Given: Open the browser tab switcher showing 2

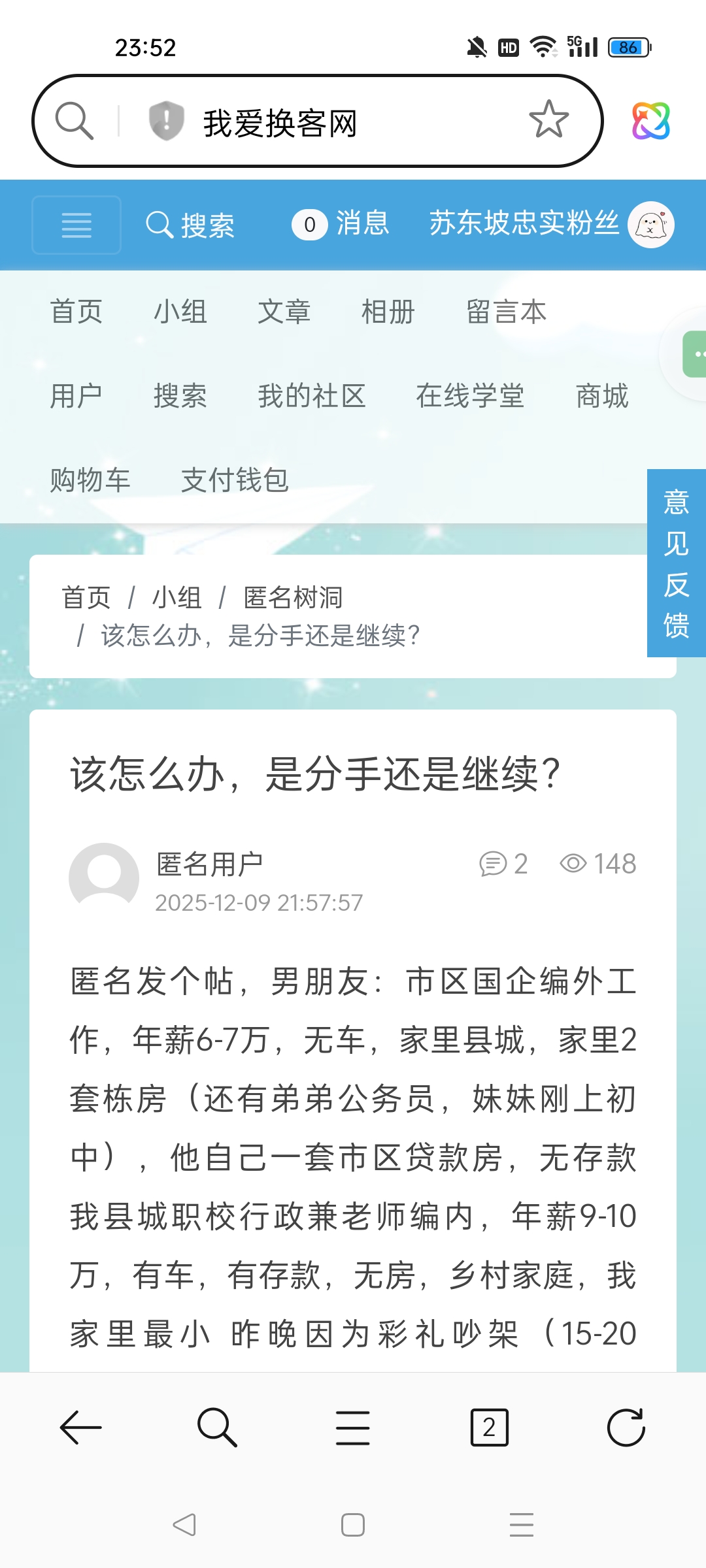Looking at the screenshot, I should point(489,1428).
